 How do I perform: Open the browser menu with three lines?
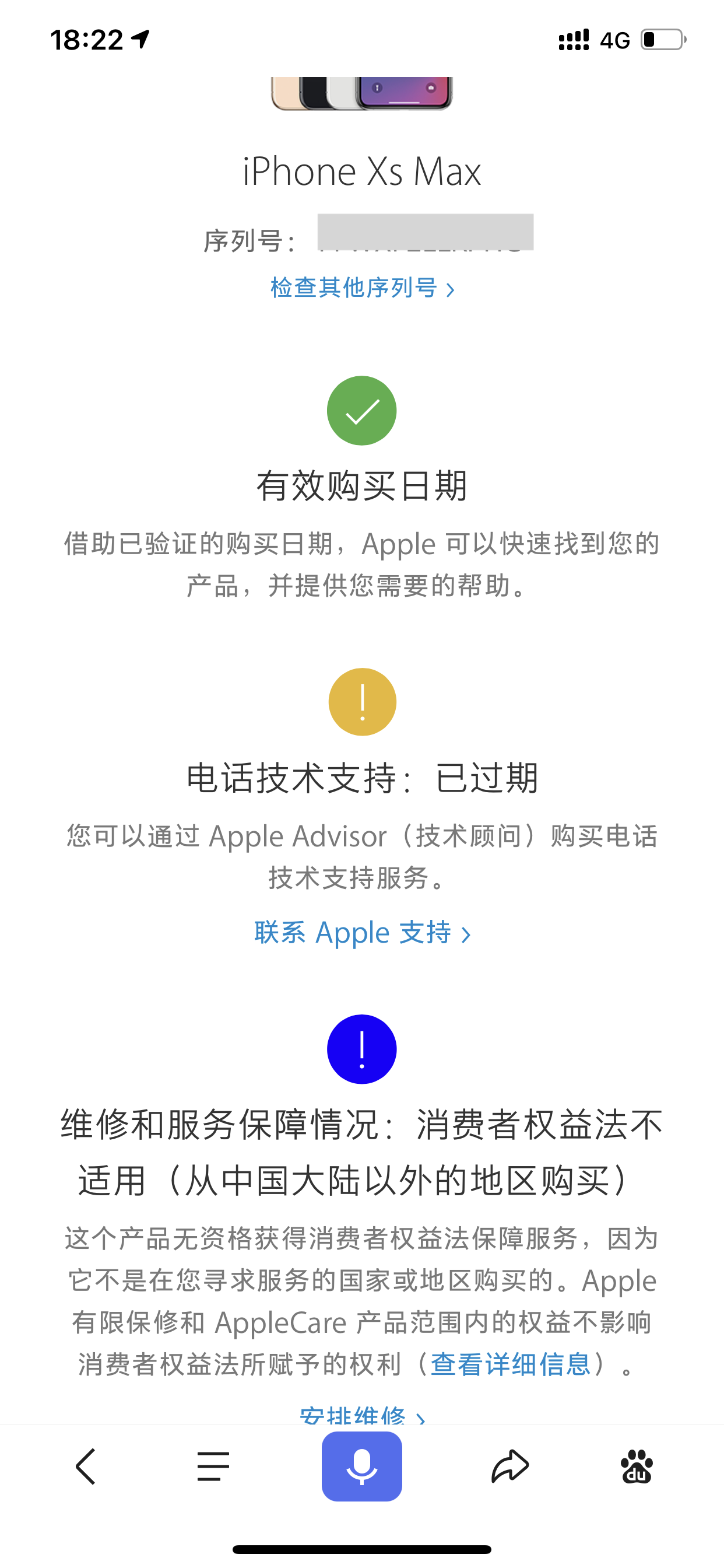click(x=213, y=1466)
